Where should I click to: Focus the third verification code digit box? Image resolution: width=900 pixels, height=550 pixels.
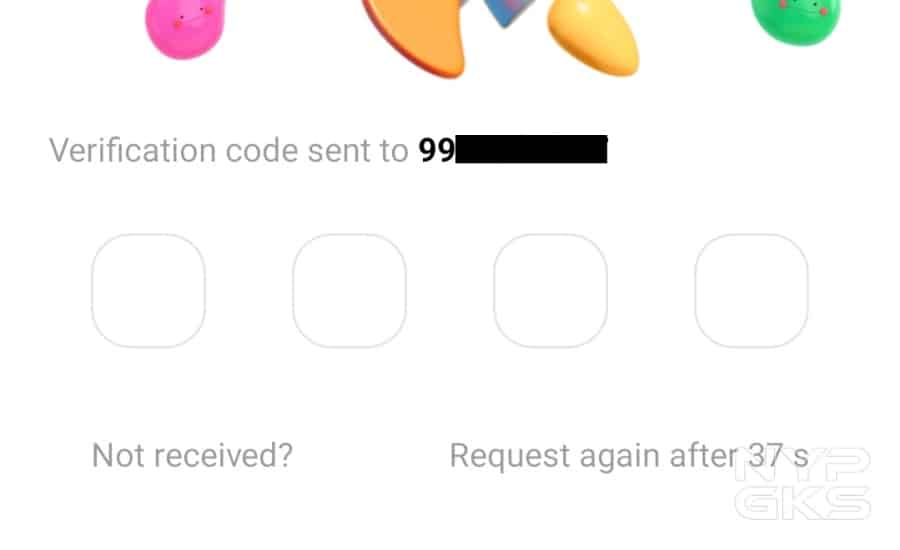[x=550, y=291]
